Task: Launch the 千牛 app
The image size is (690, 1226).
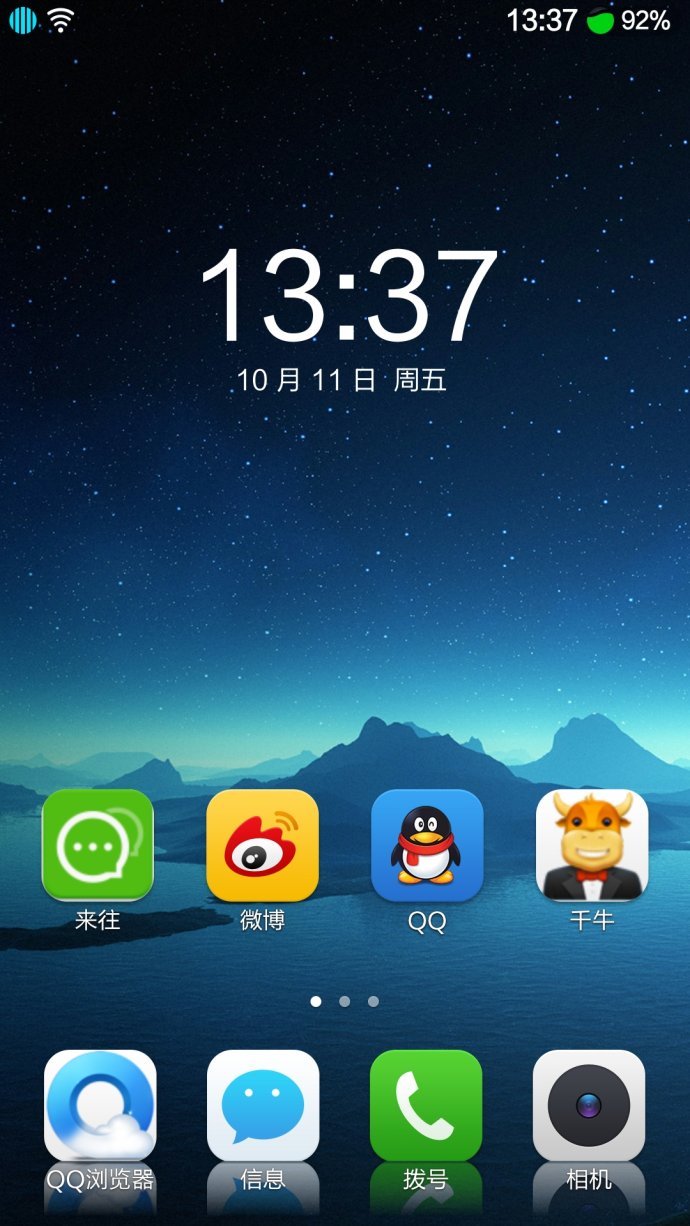Action: pos(592,845)
